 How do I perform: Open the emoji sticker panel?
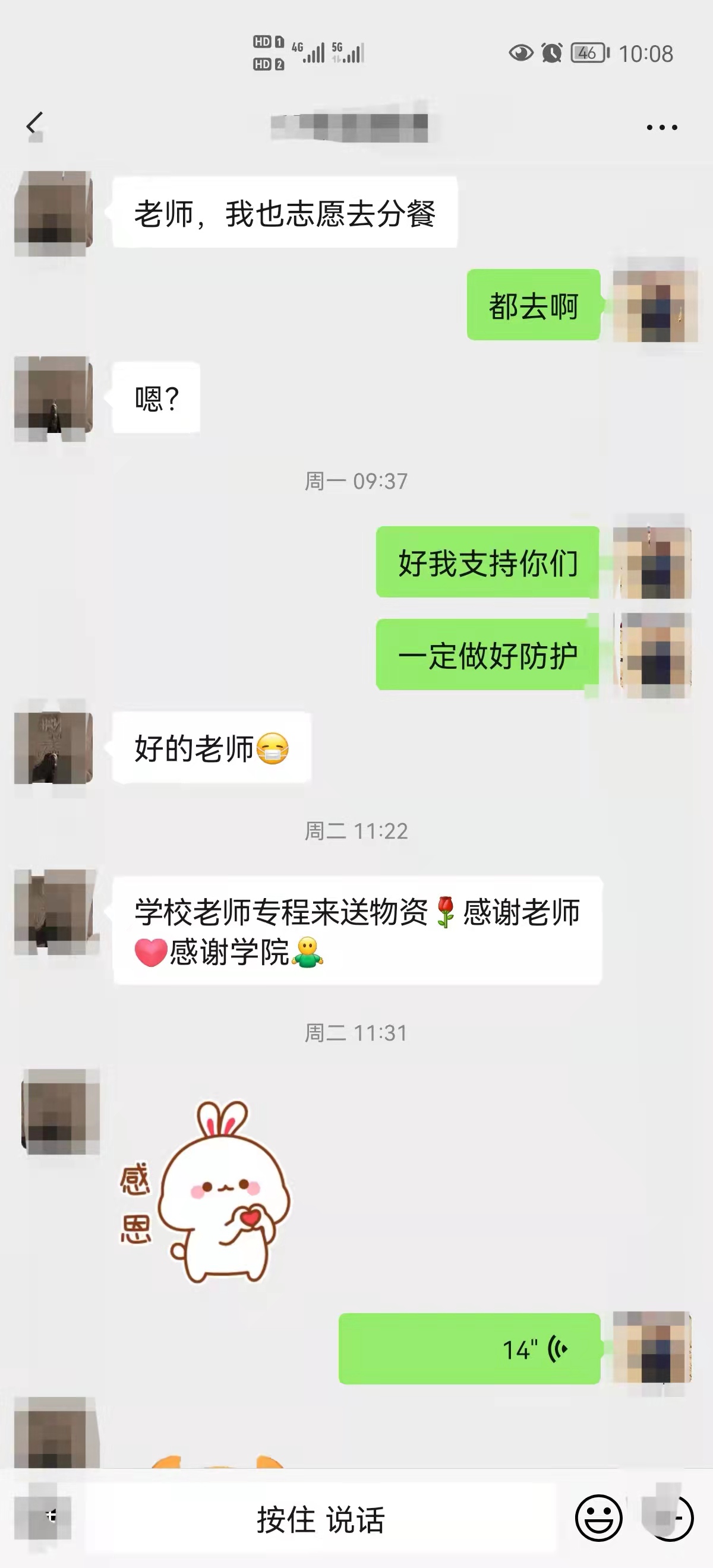(x=598, y=1518)
